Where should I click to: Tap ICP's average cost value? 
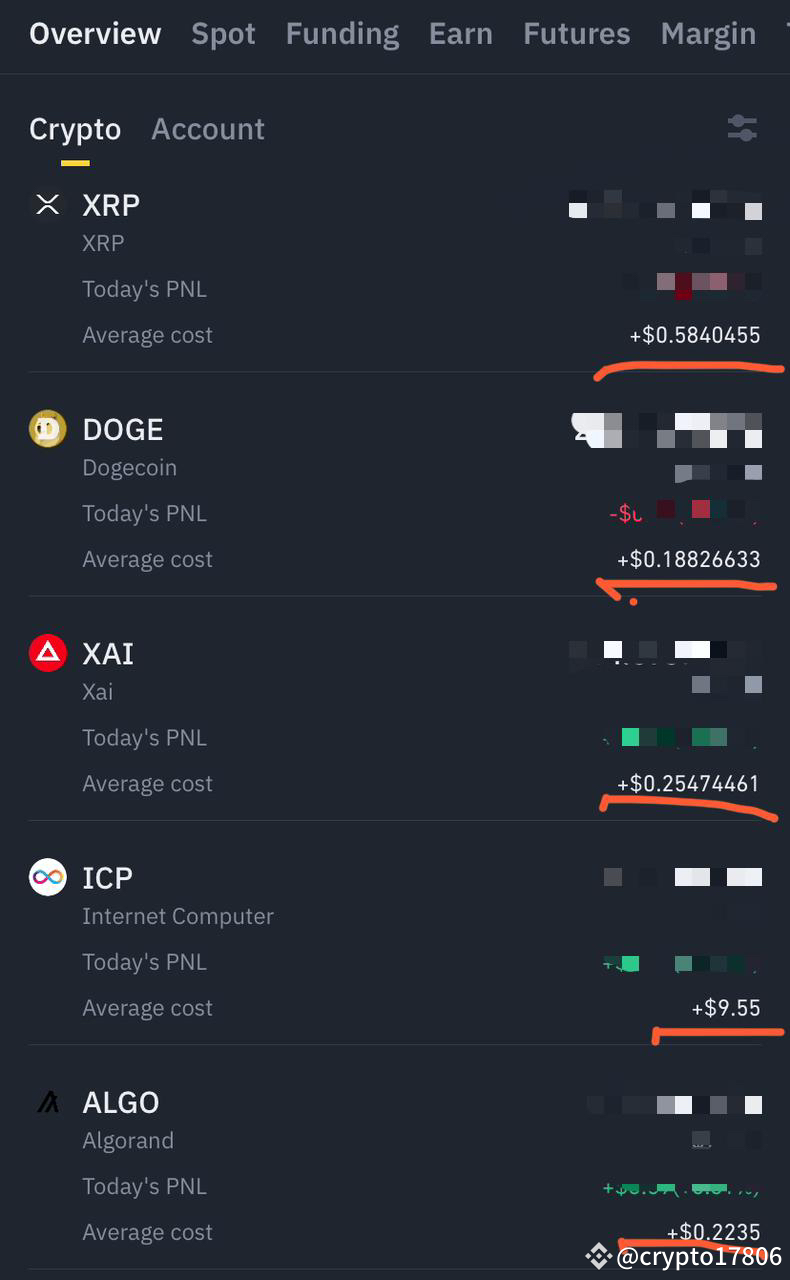(727, 1007)
